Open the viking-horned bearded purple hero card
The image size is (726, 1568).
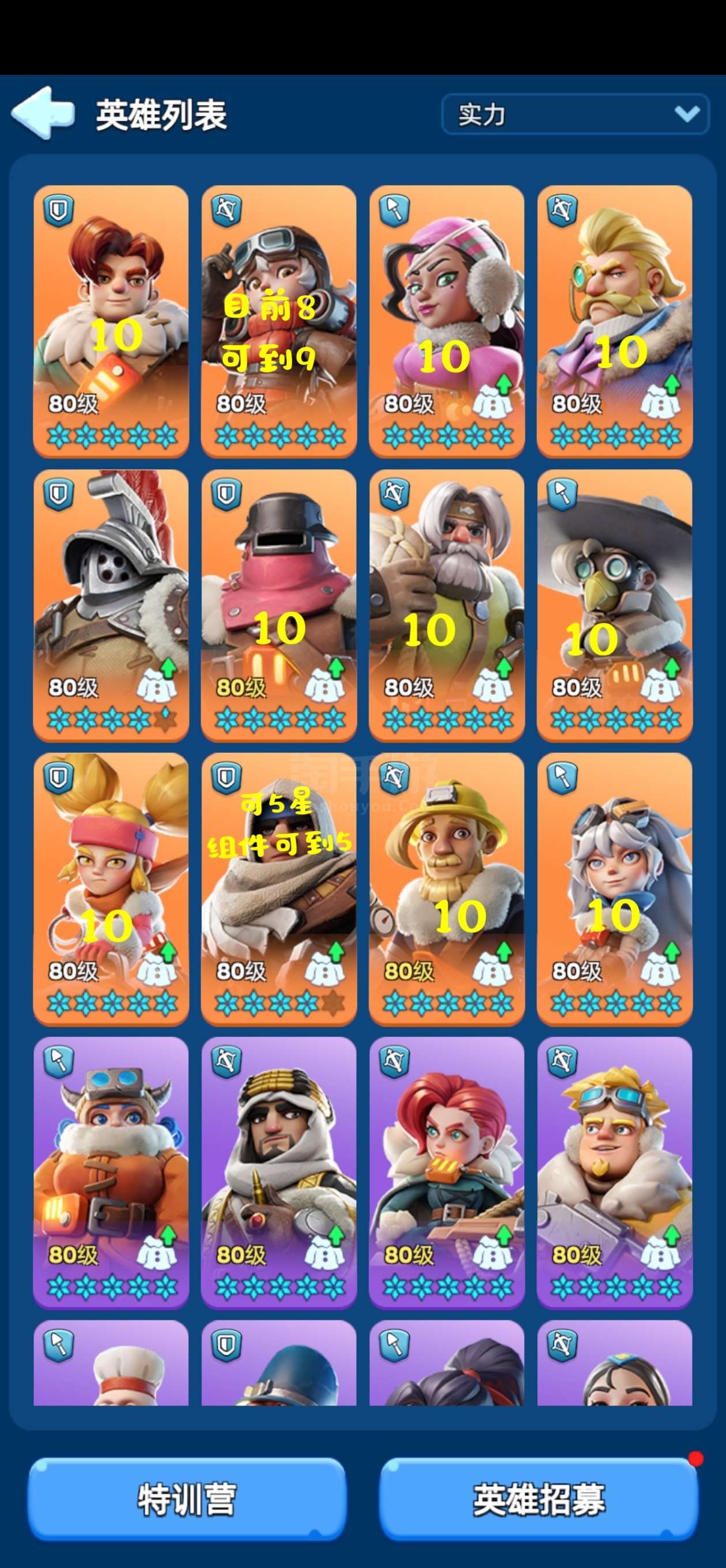[111, 1173]
